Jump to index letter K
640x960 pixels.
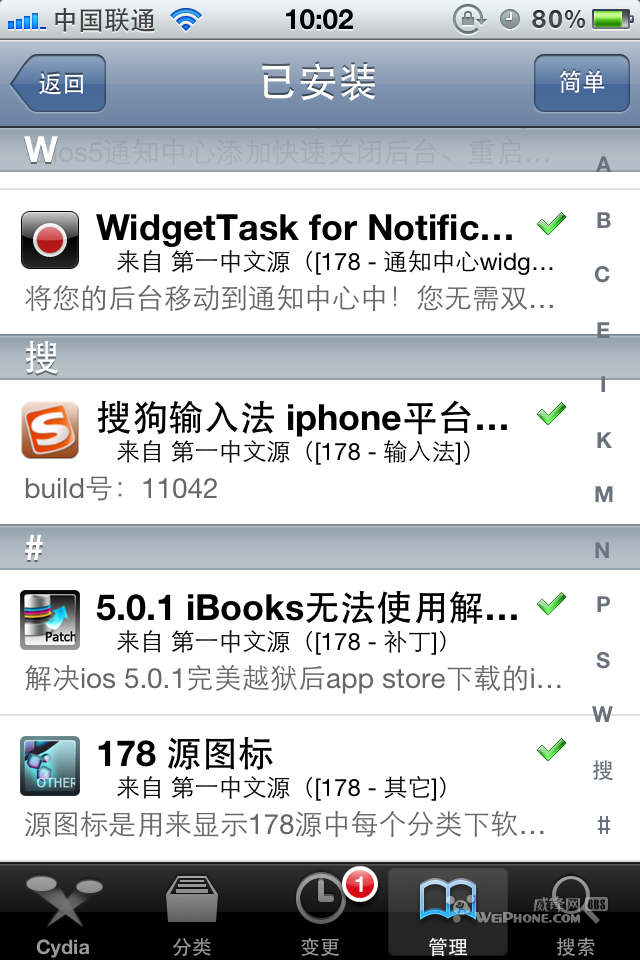click(603, 440)
